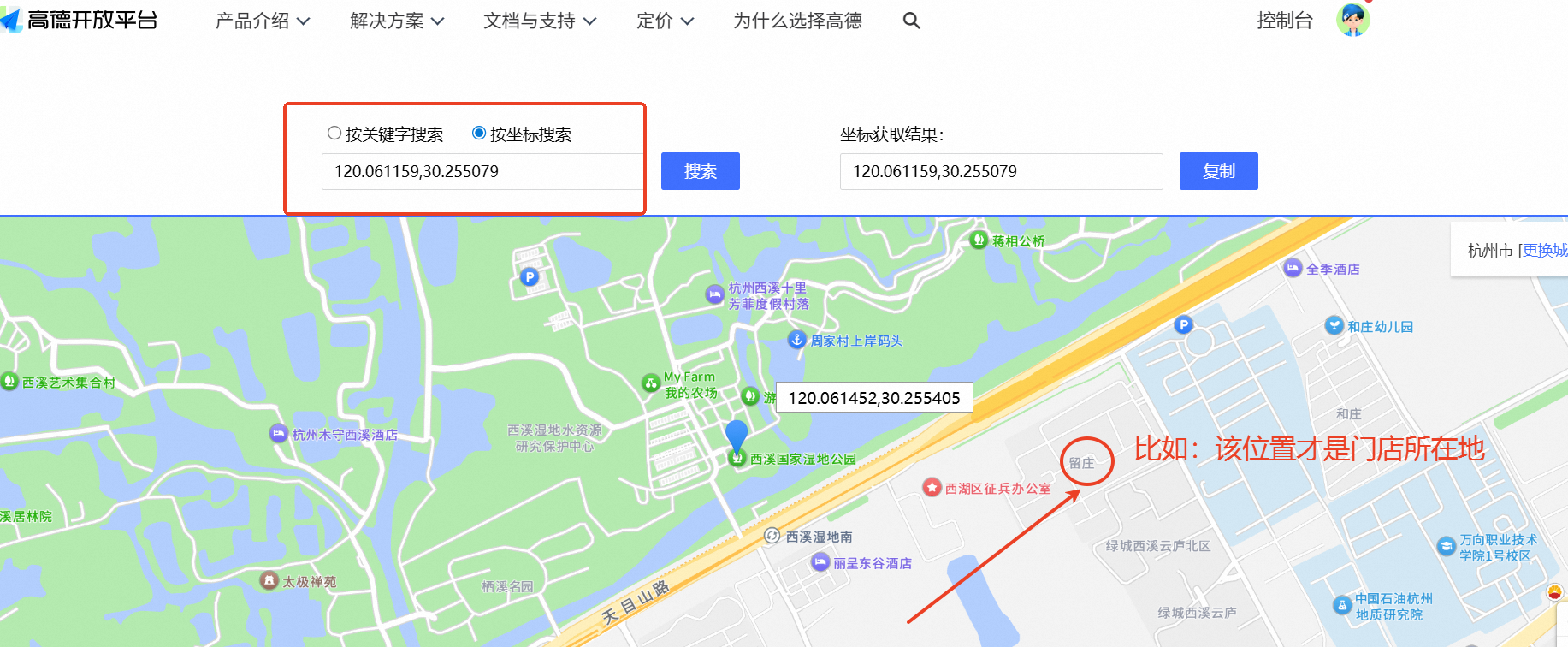Open 高德开放平台 home logo

pos(81,19)
